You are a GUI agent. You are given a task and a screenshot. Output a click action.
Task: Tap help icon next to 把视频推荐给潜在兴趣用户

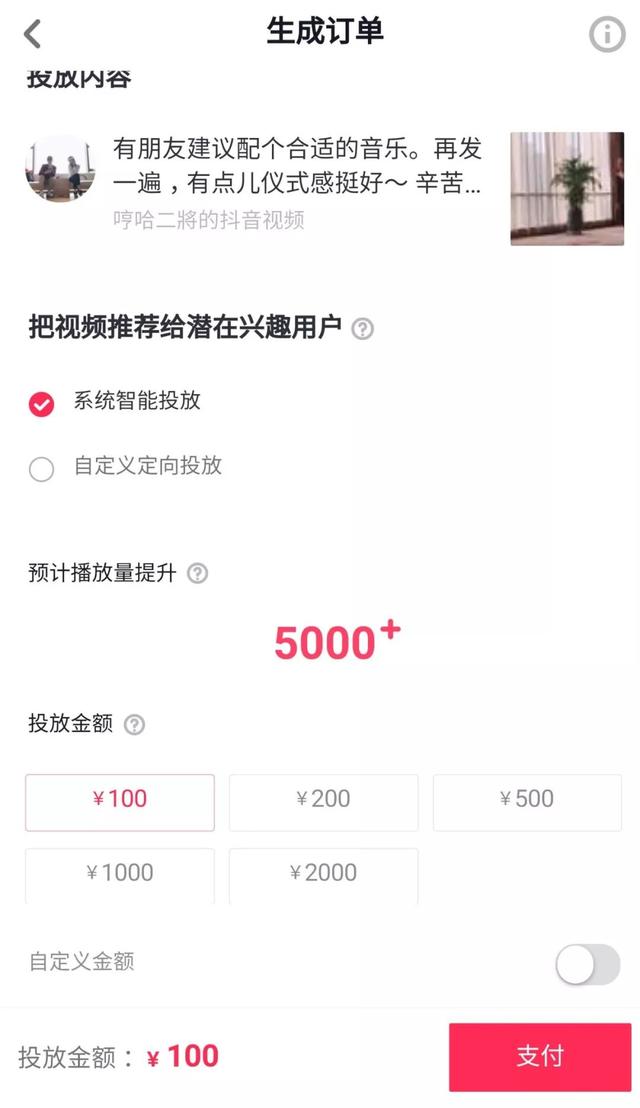click(362, 329)
